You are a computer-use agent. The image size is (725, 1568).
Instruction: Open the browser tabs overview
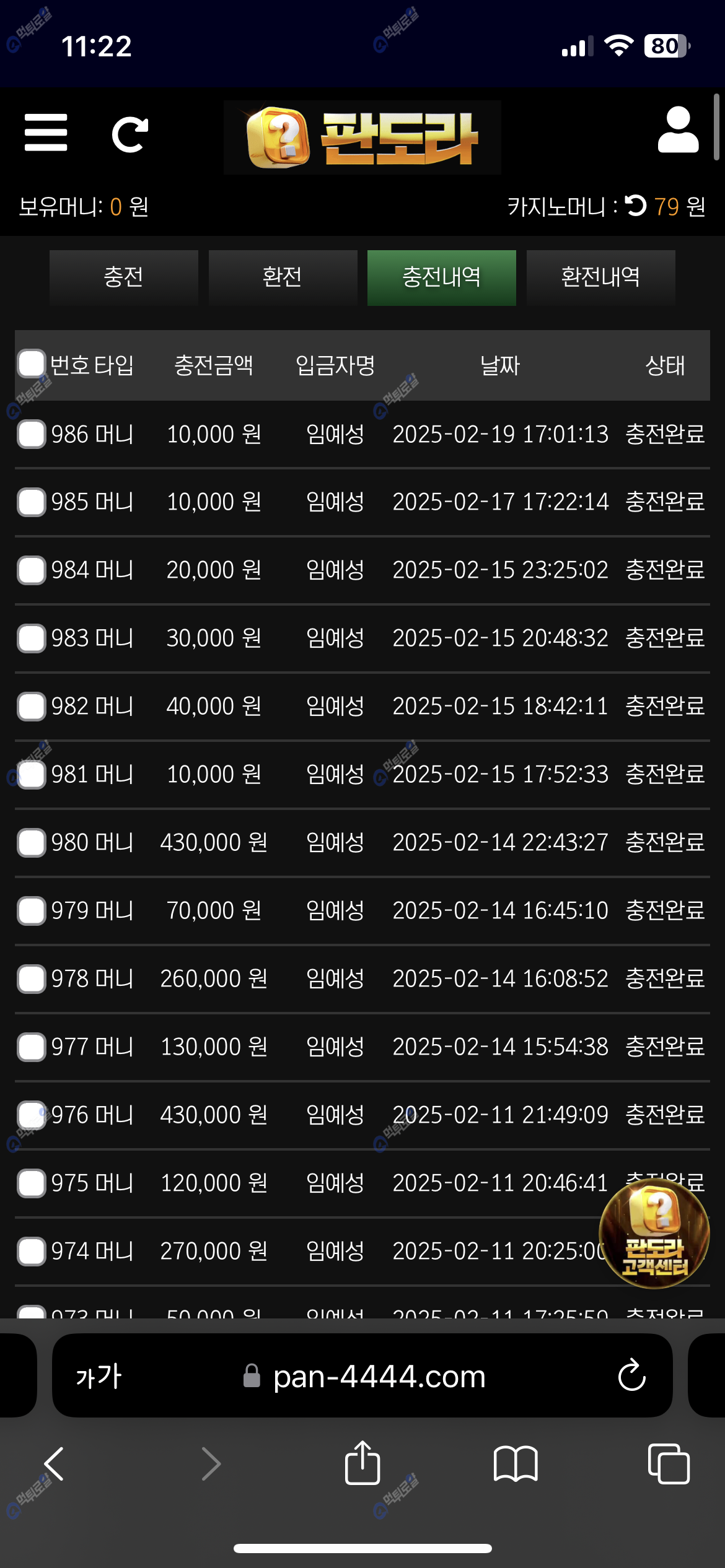coord(668,1464)
